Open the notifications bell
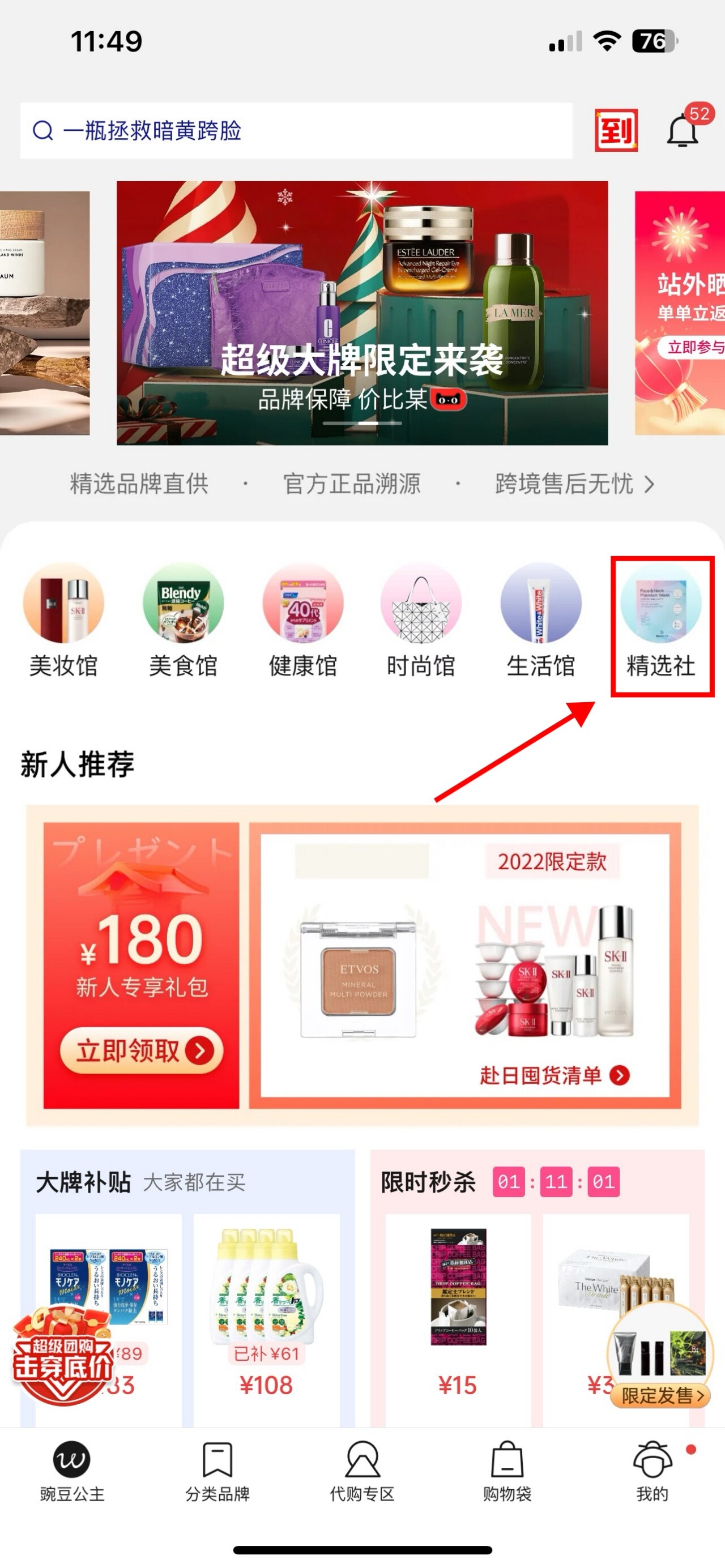 (x=682, y=130)
